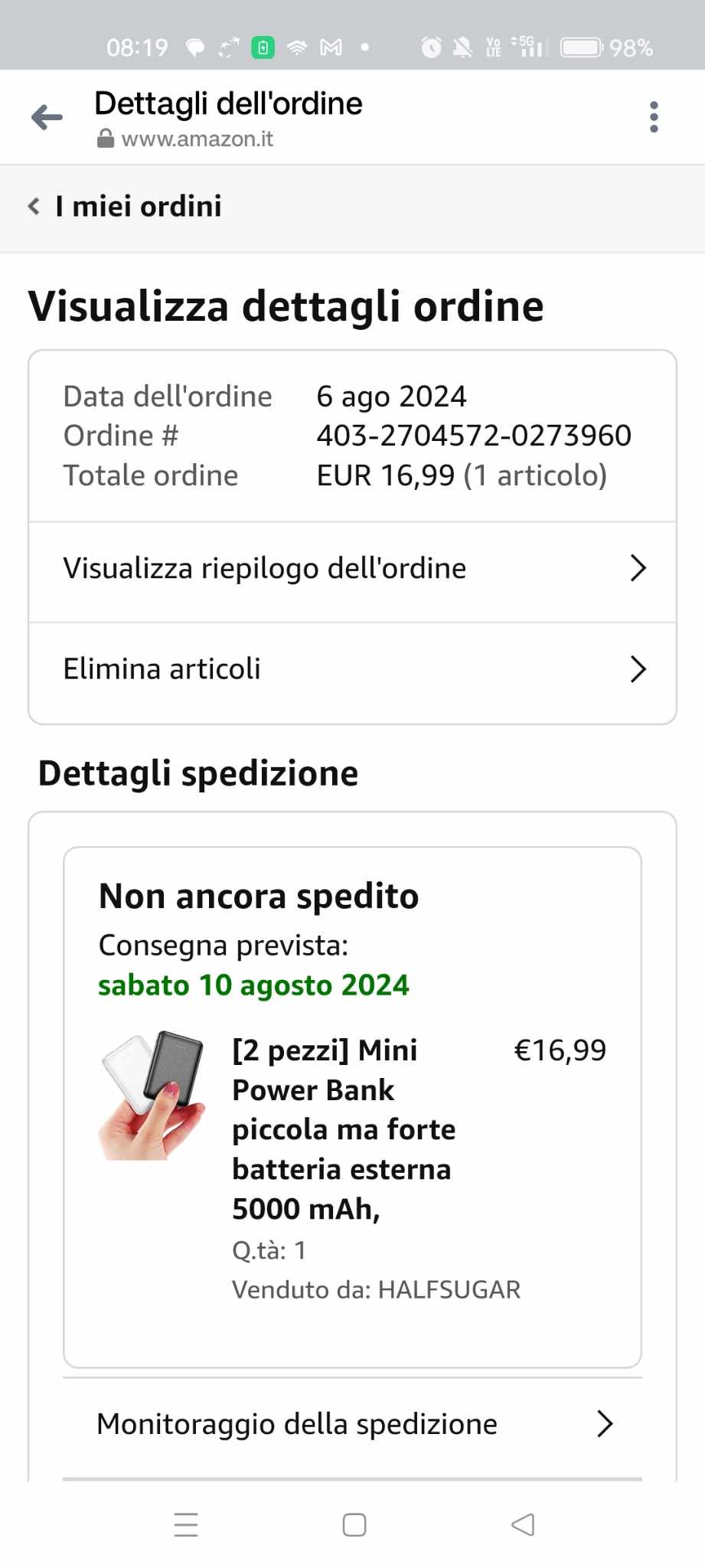Open Monitoraggio della spedizione
Viewport: 705px width, 1568px height.
(352, 1424)
